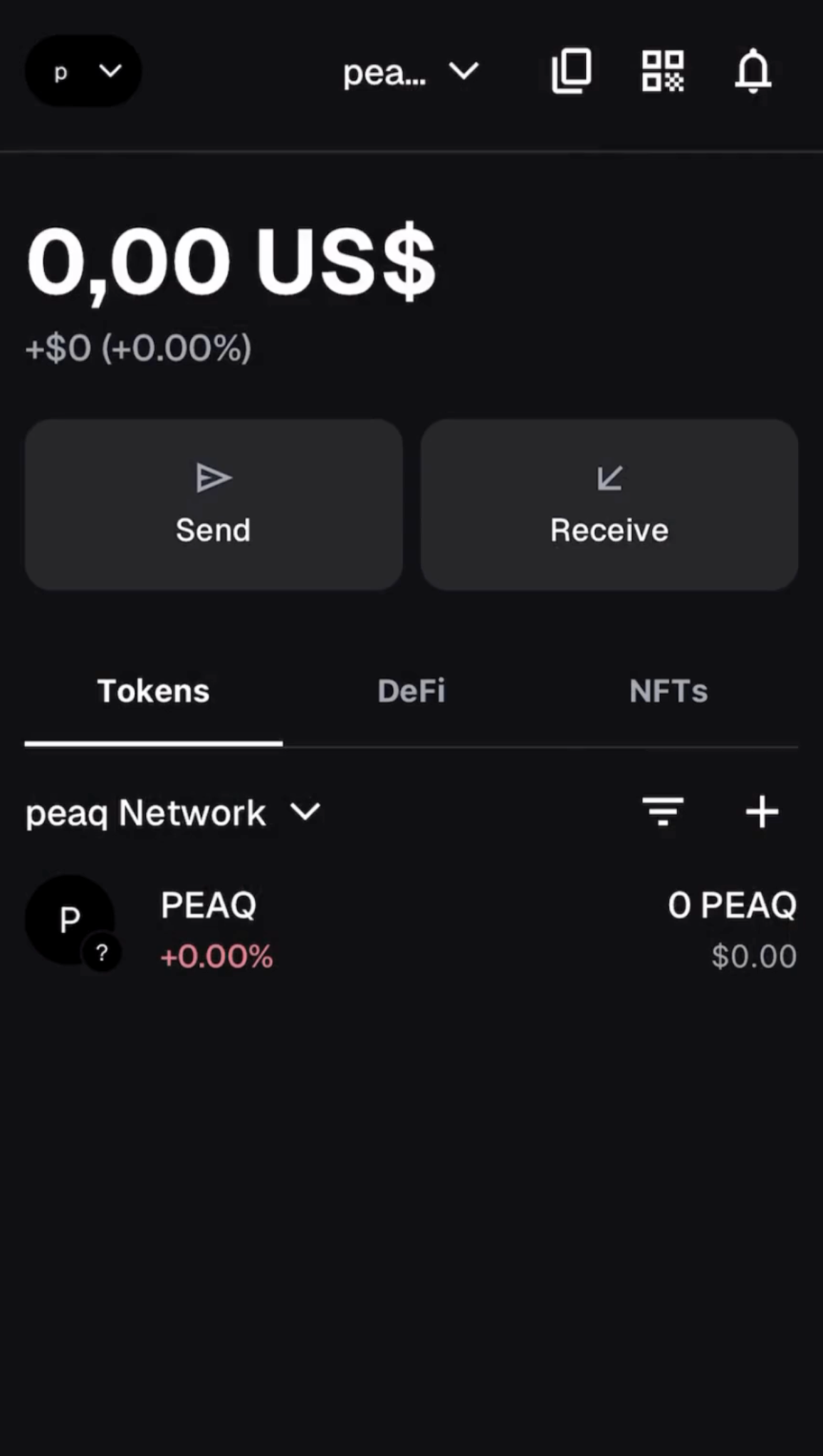This screenshot has height=1456, width=823.
Task: Expand the peaq Network filter dropdown
Action: (x=173, y=813)
